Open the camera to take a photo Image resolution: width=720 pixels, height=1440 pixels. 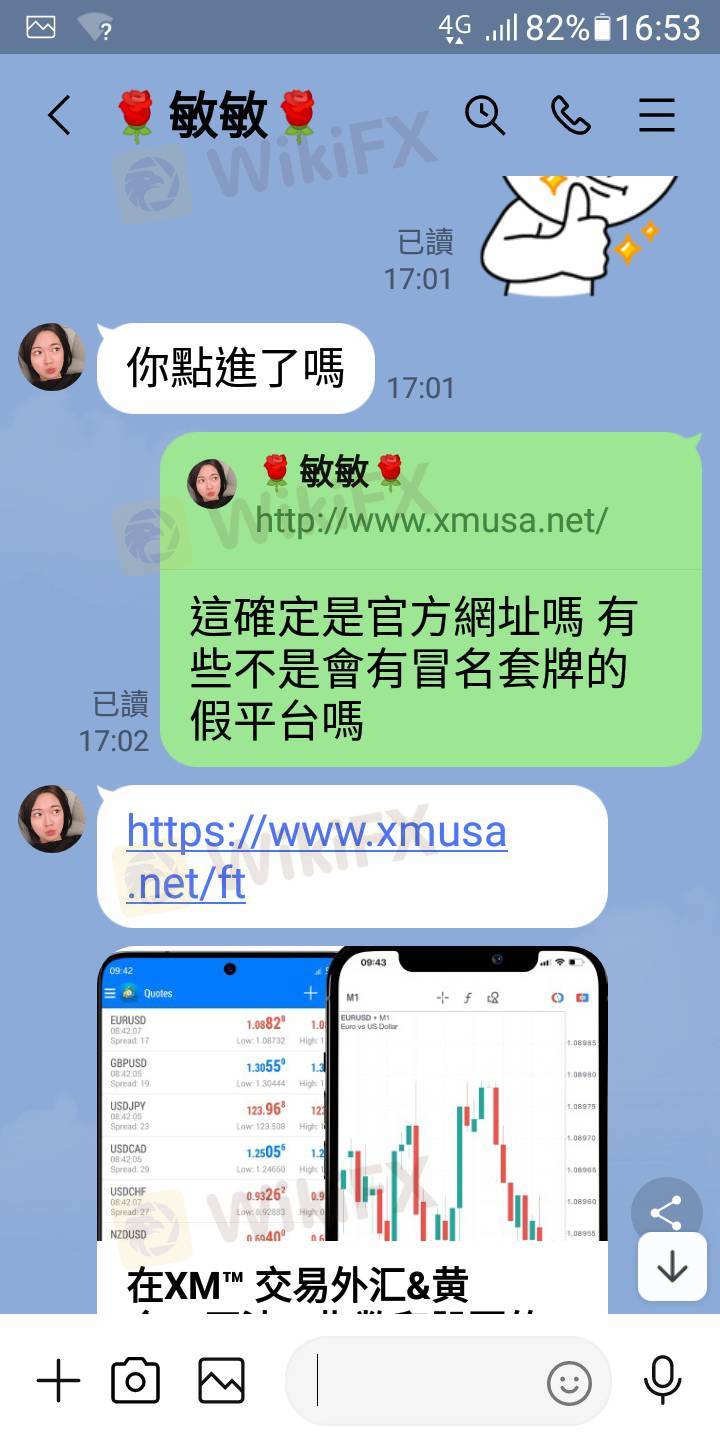tap(135, 1381)
